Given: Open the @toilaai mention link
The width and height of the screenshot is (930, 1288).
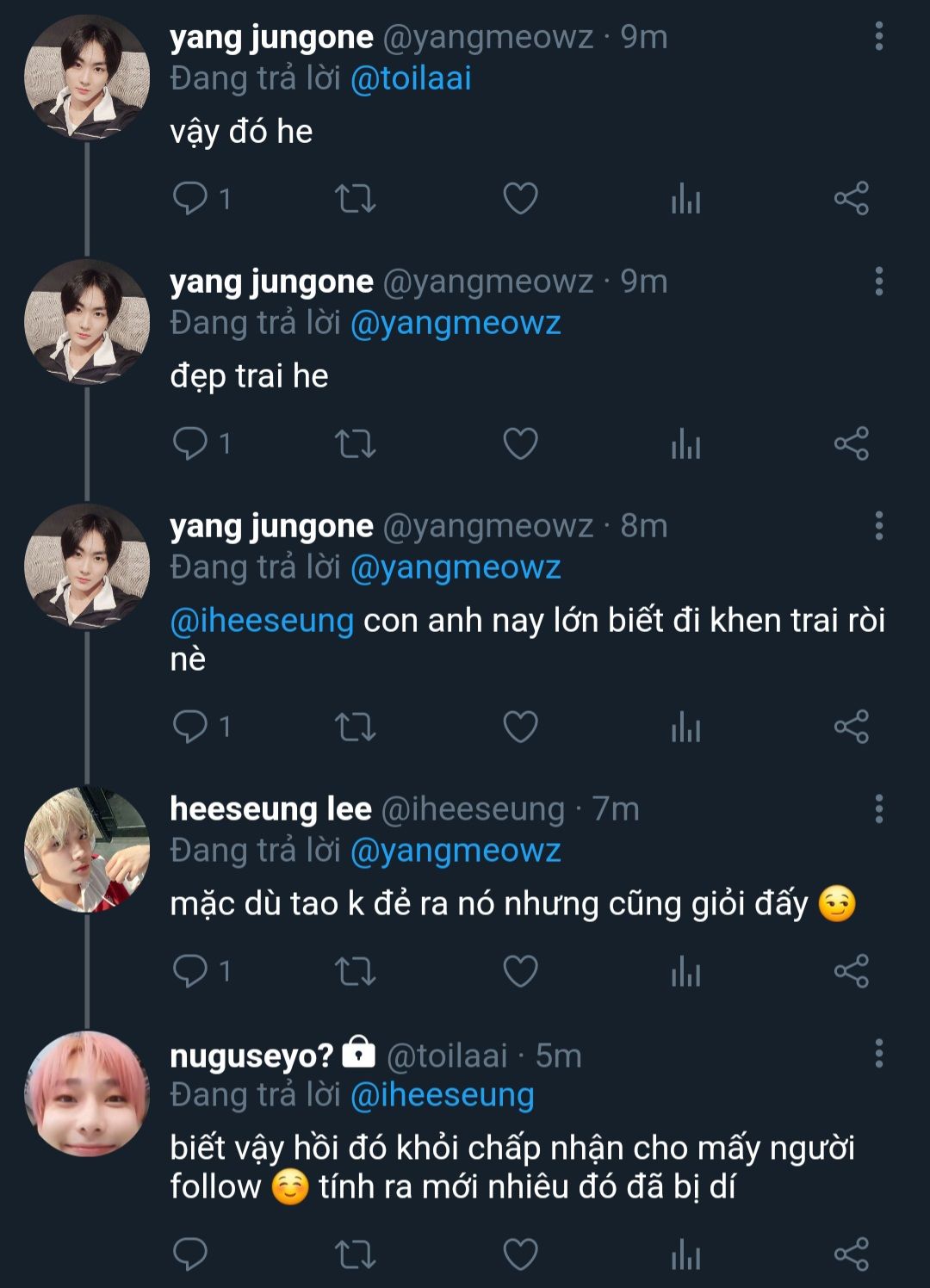Looking at the screenshot, I should point(411,79).
